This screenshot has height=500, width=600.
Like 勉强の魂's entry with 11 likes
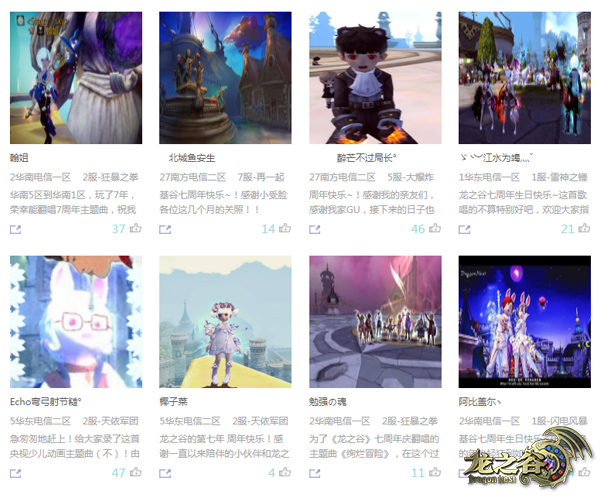[x=435, y=472]
